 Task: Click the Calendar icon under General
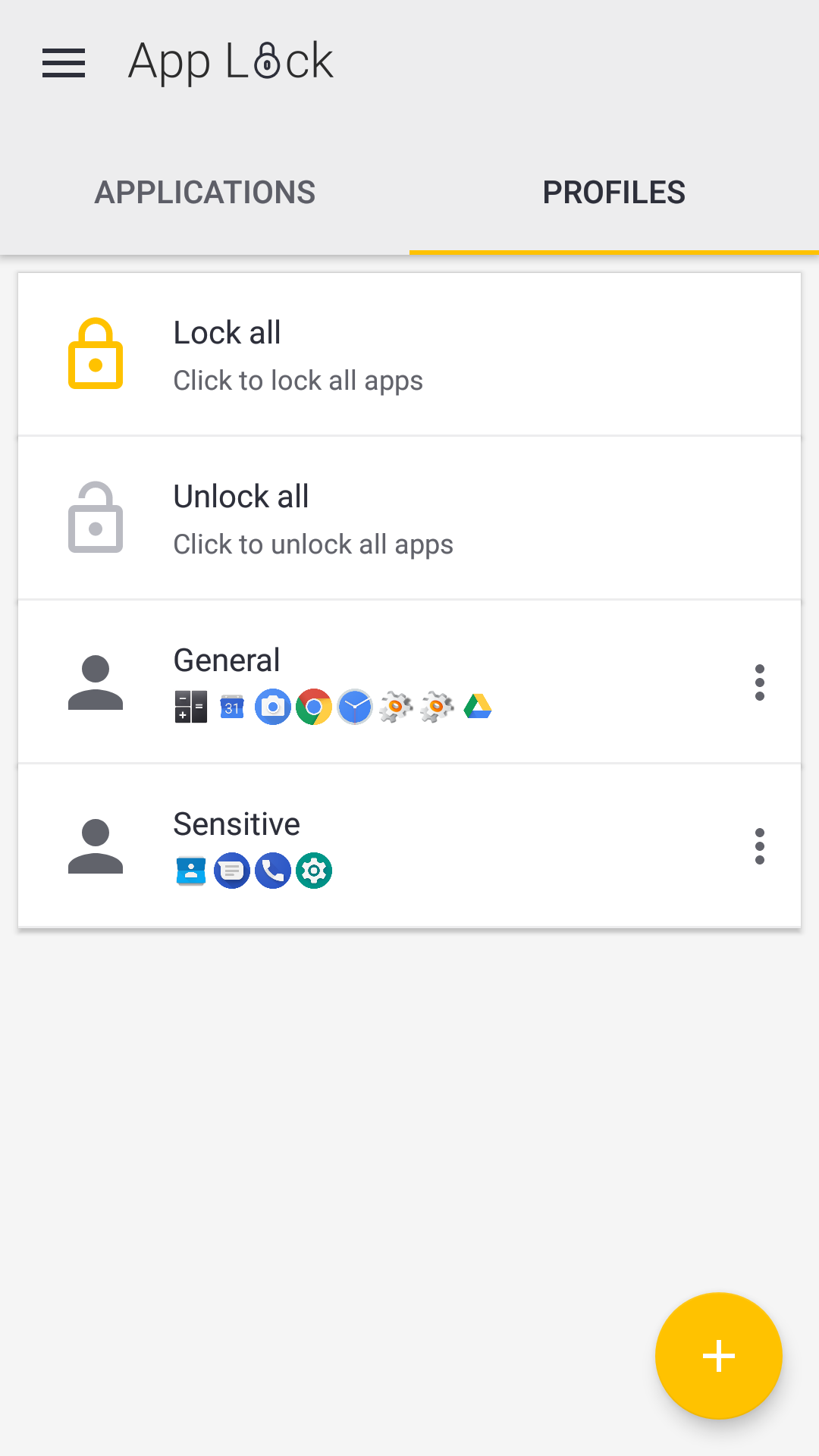click(x=231, y=707)
